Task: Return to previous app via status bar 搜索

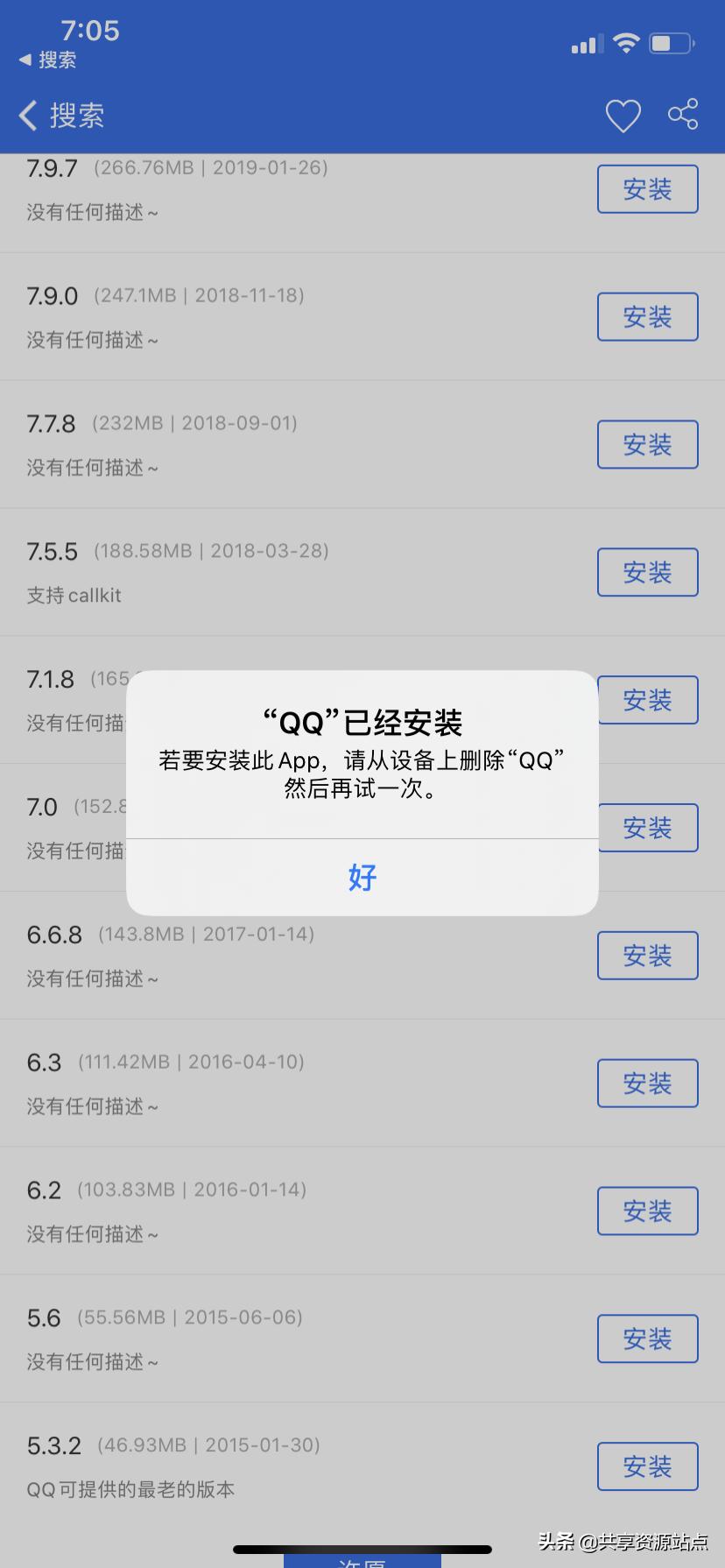Action: (48, 60)
